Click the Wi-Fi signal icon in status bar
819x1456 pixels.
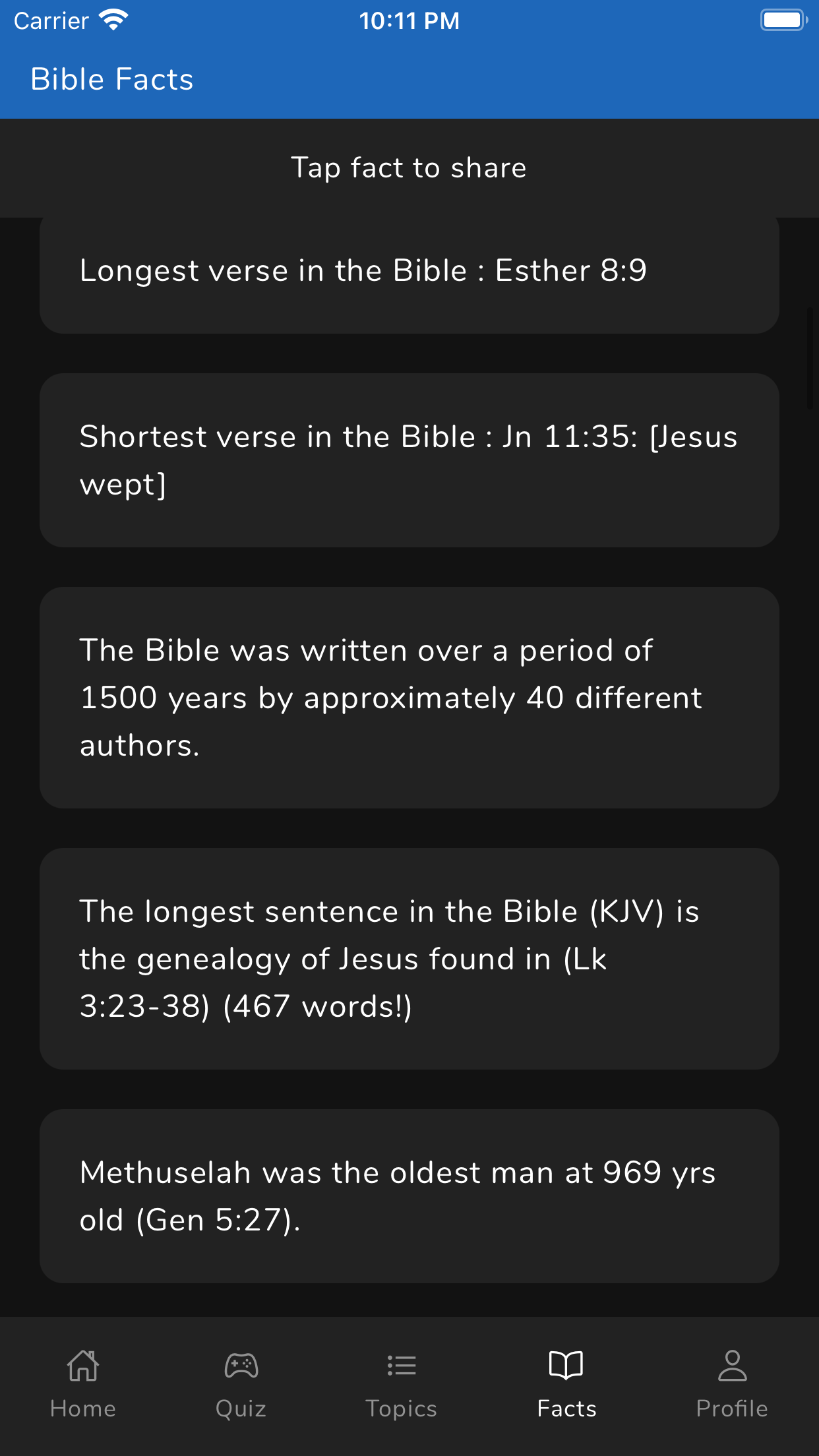[x=112, y=20]
